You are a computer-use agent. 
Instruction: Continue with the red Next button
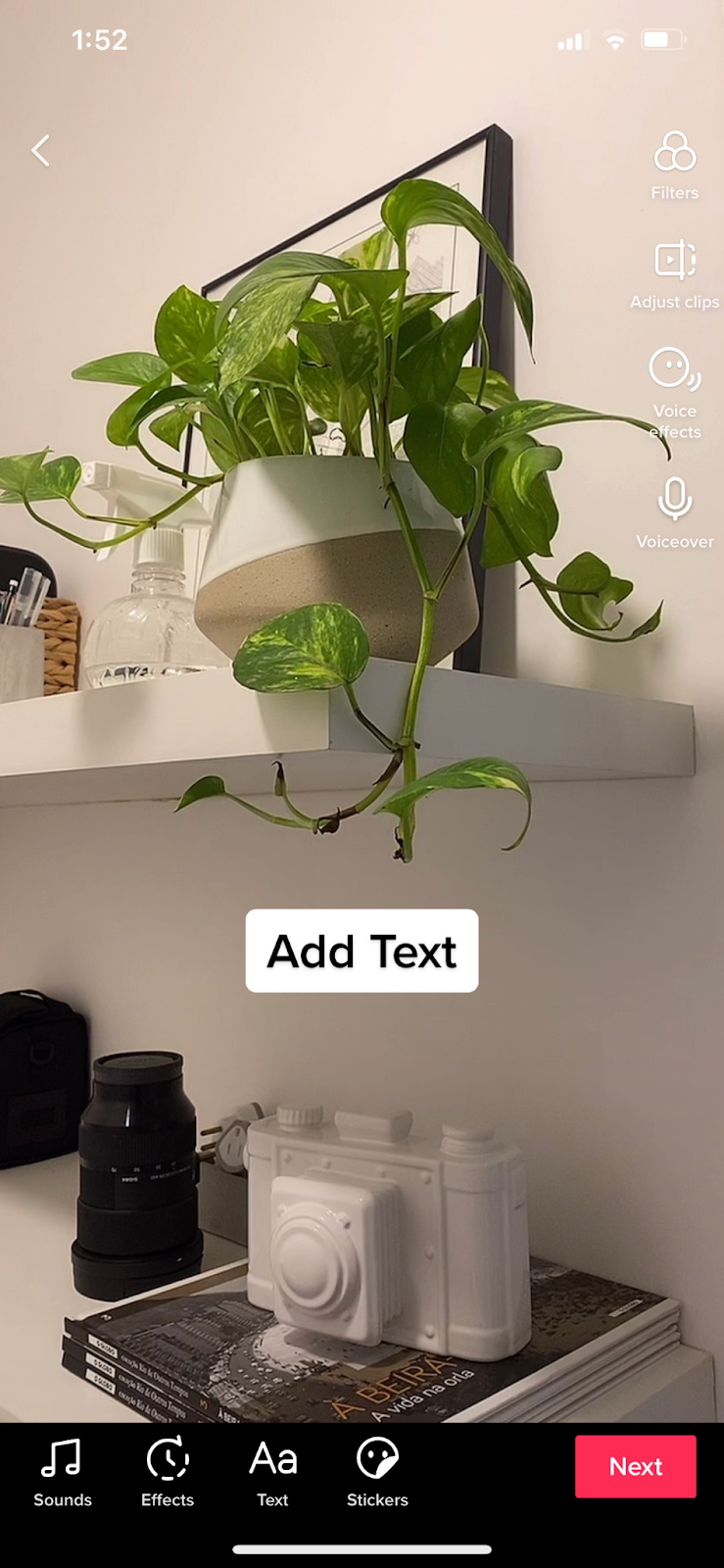pyautogui.click(x=636, y=1466)
